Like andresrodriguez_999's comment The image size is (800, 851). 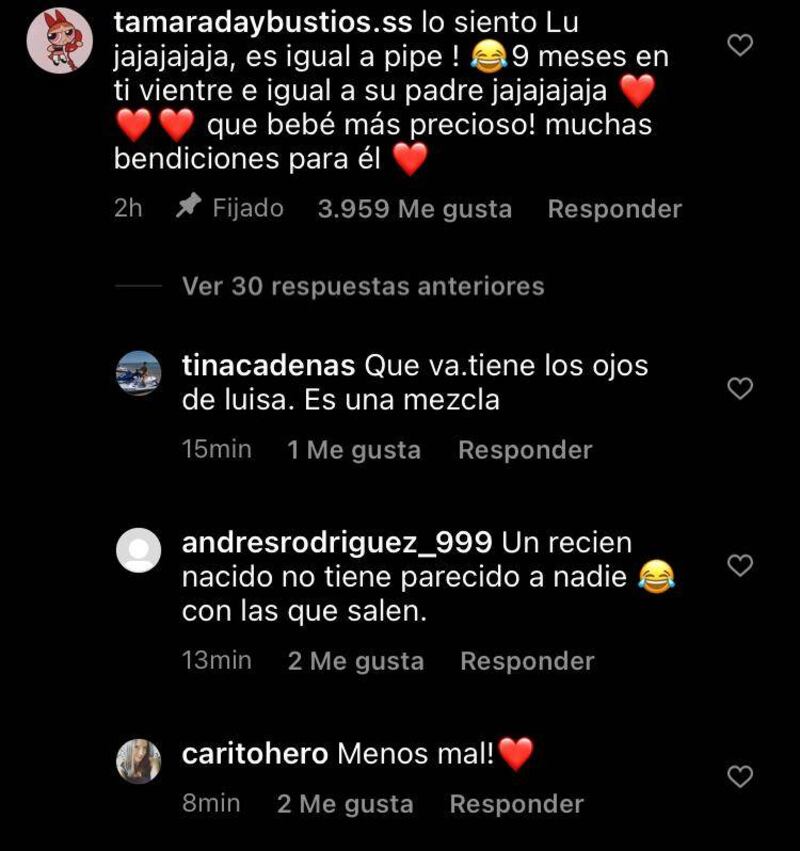[x=739, y=566]
